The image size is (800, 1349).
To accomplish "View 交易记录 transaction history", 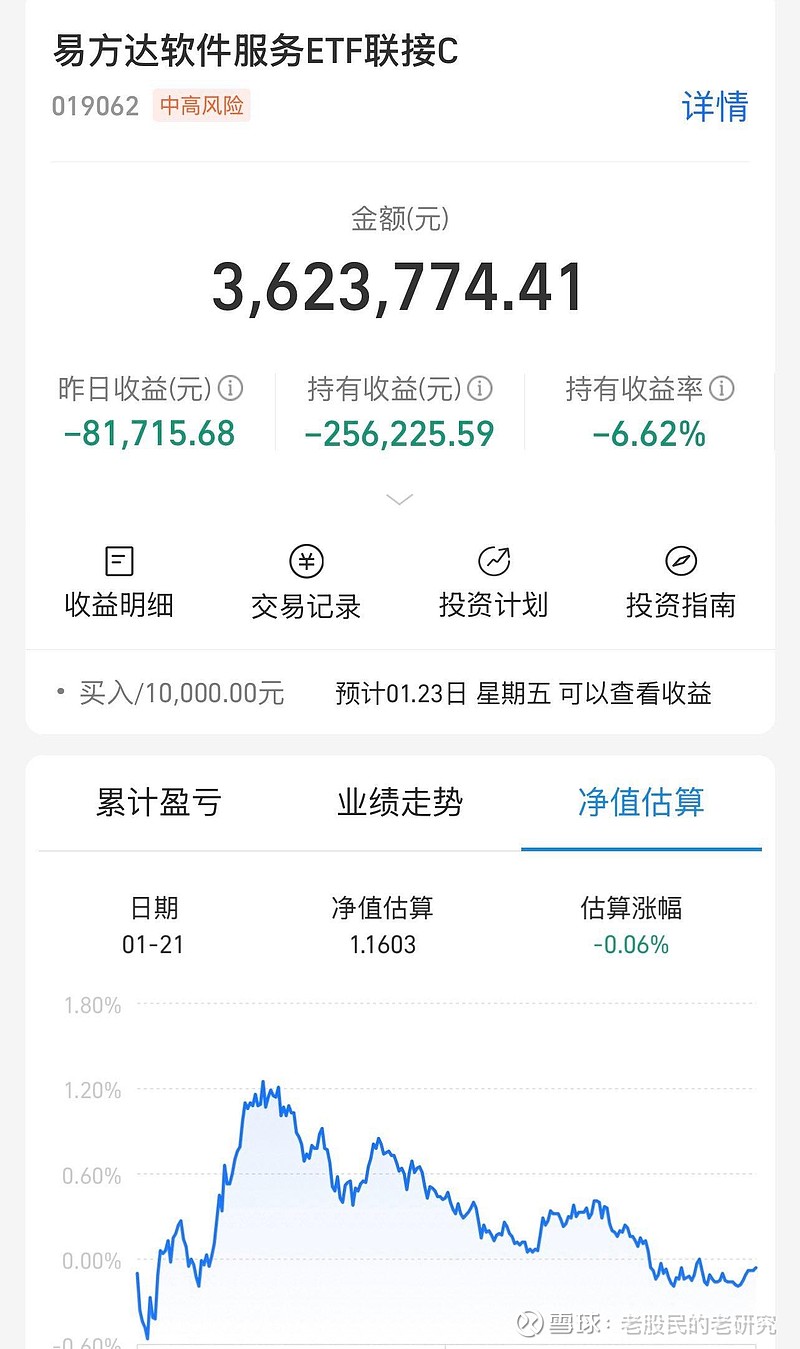I will [306, 581].
